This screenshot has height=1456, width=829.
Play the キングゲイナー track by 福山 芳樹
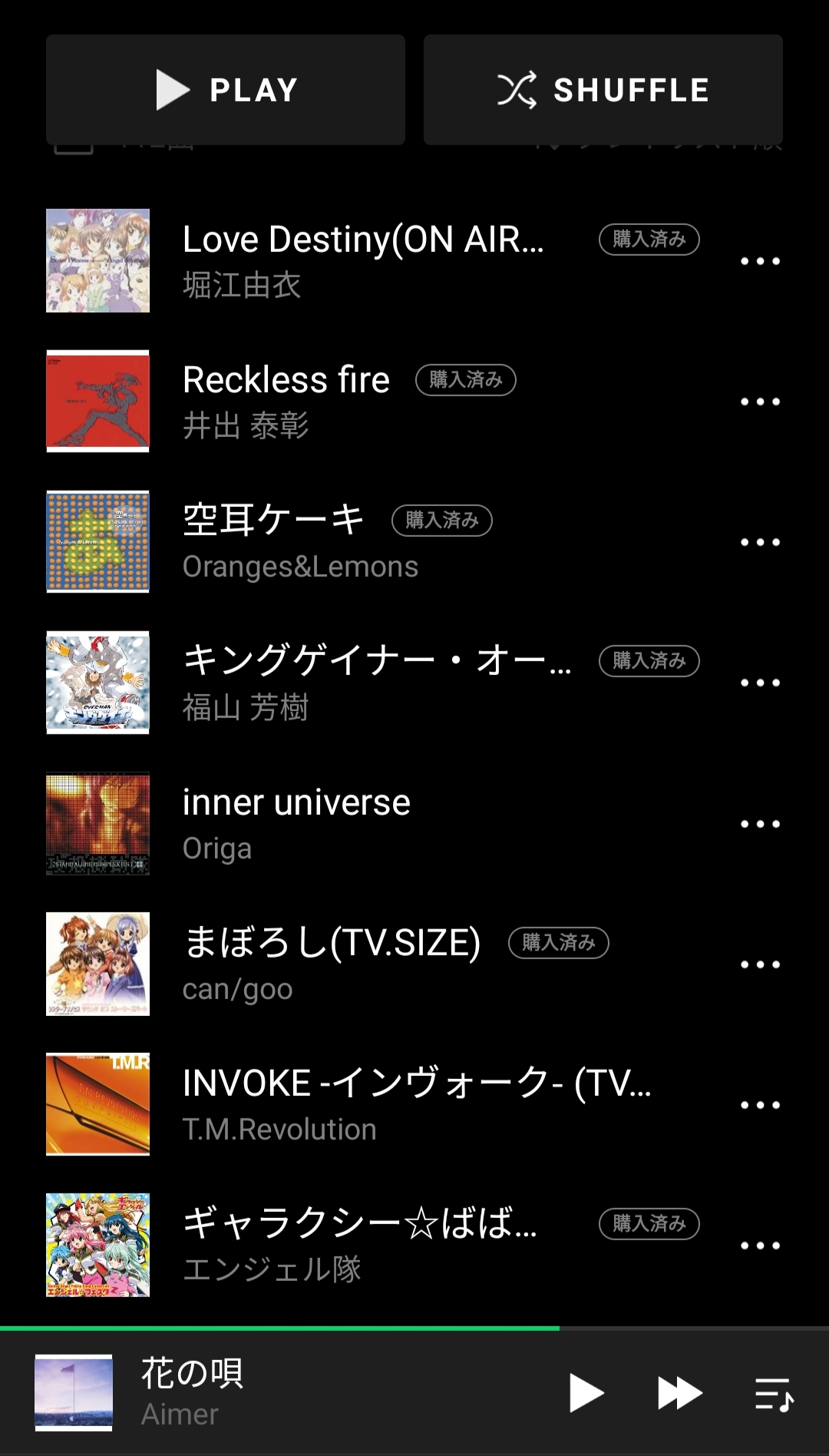point(376,682)
